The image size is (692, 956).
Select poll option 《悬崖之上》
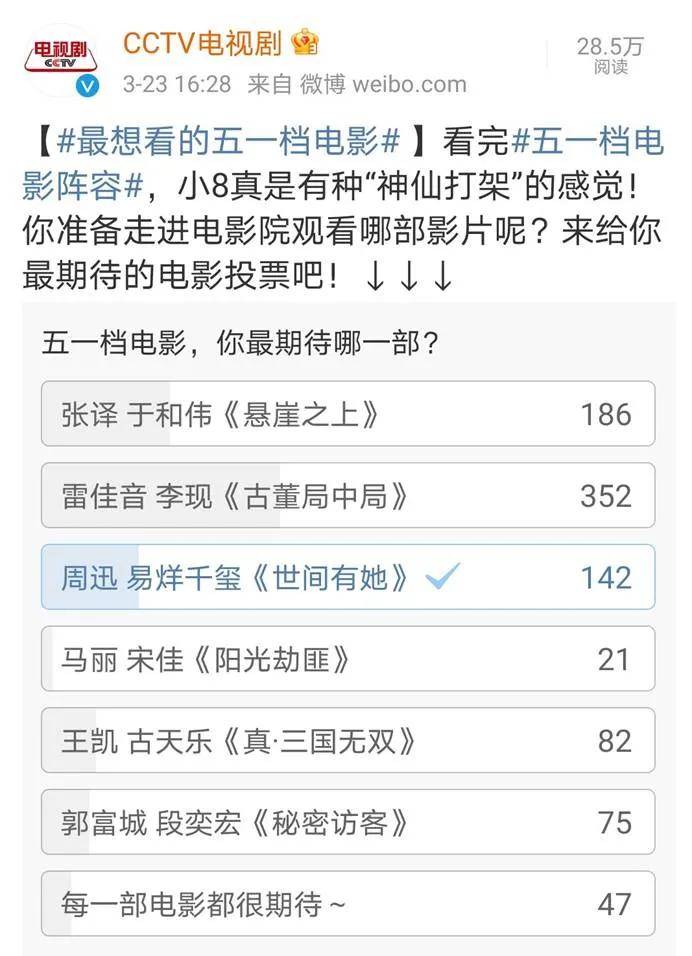coord(347,414)
